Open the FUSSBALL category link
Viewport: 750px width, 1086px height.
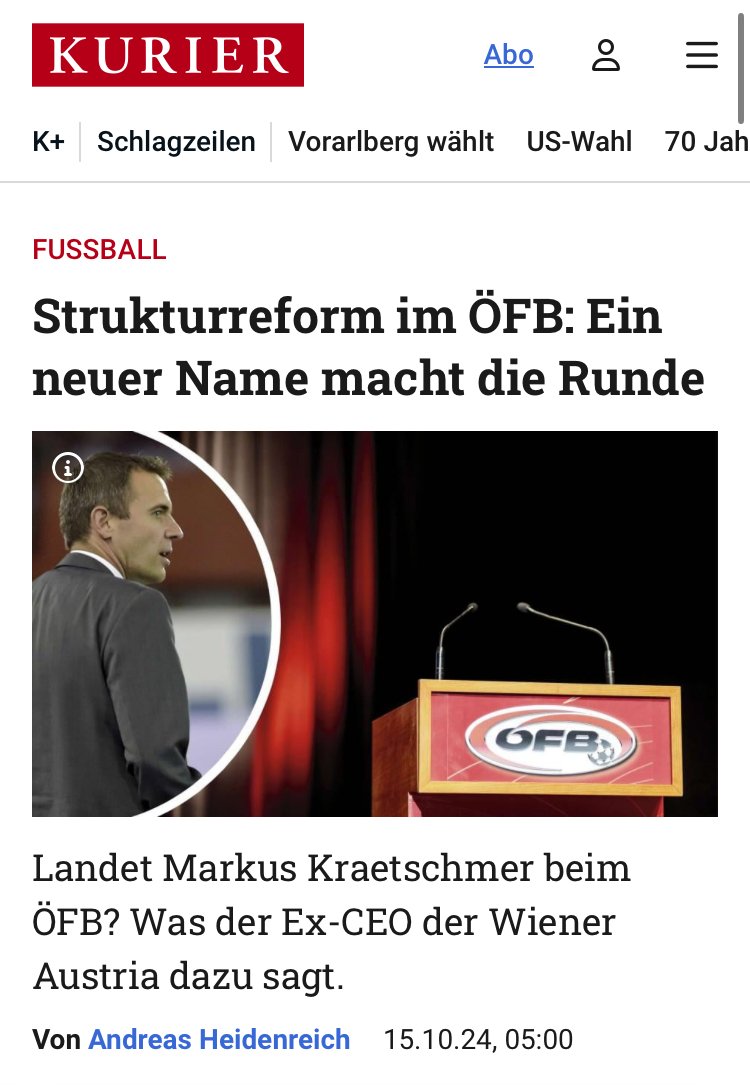pyautogui.click(x=99, y=250)
